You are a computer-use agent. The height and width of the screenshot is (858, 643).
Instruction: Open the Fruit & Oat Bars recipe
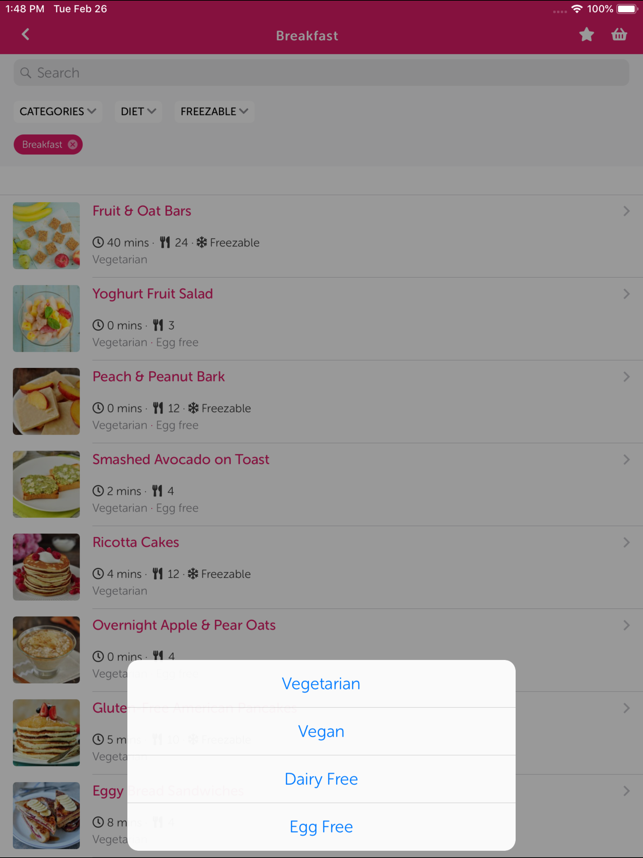coord(142,211)
